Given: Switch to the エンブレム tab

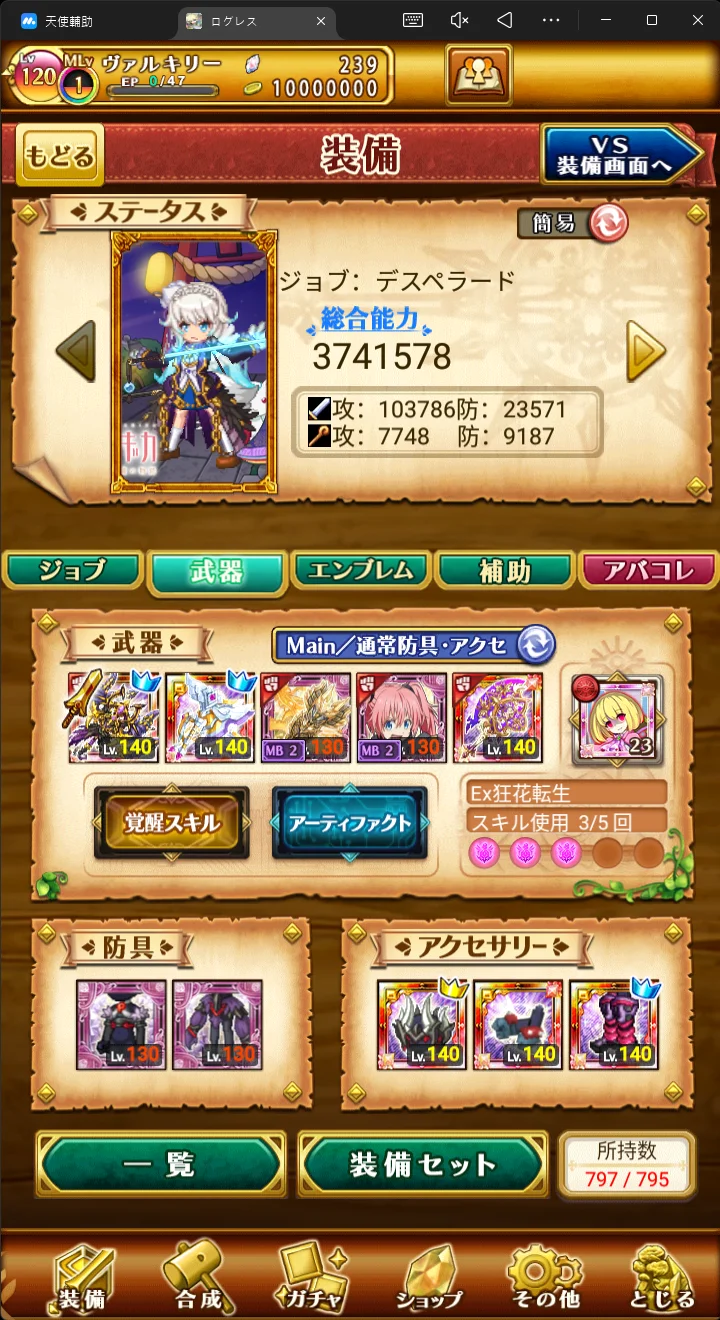Looking at the screenshot, I should pos(360,570).
